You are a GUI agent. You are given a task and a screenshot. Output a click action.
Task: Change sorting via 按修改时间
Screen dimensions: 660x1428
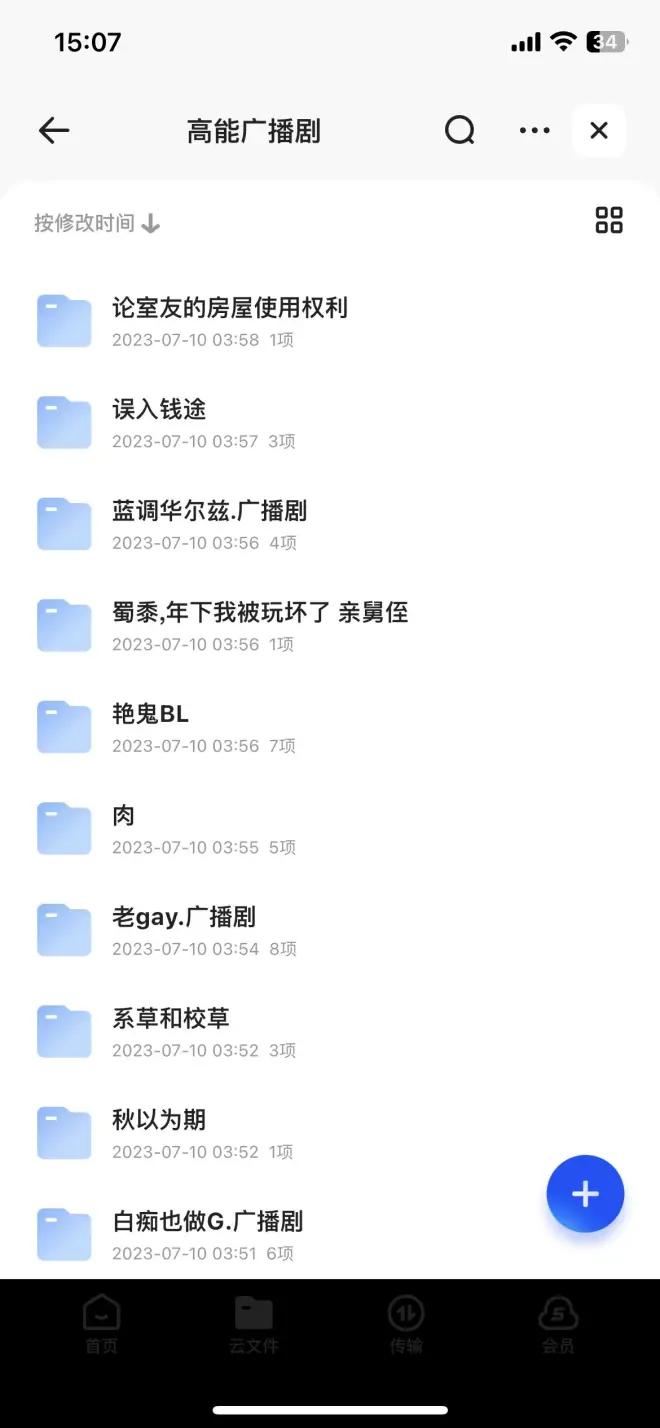(x=97, y=223)
